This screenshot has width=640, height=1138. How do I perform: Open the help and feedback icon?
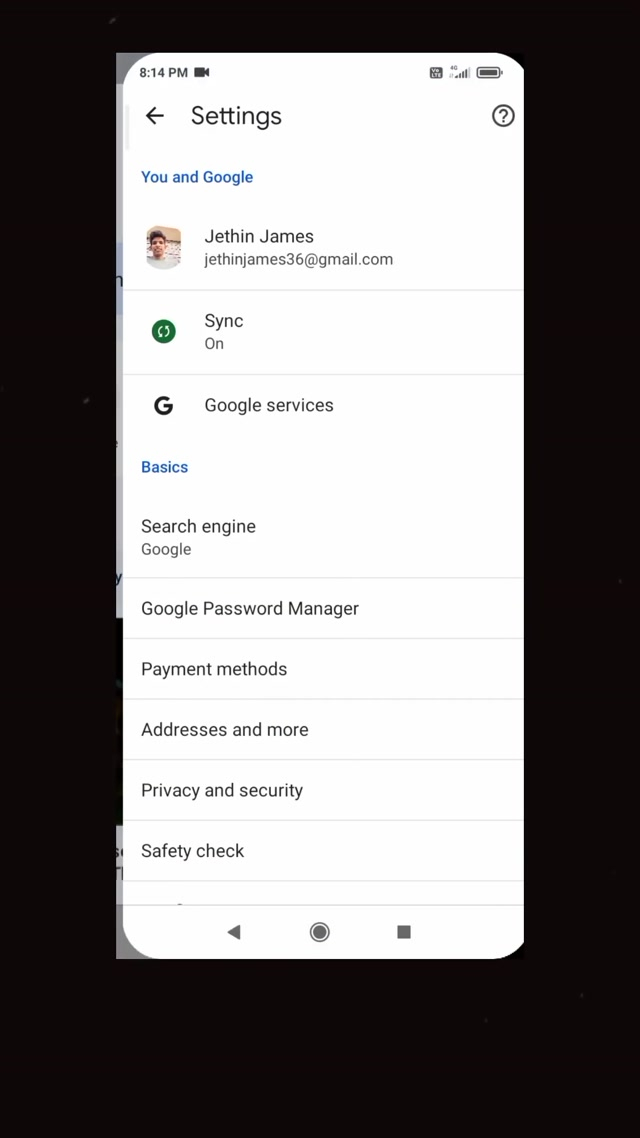503,116
